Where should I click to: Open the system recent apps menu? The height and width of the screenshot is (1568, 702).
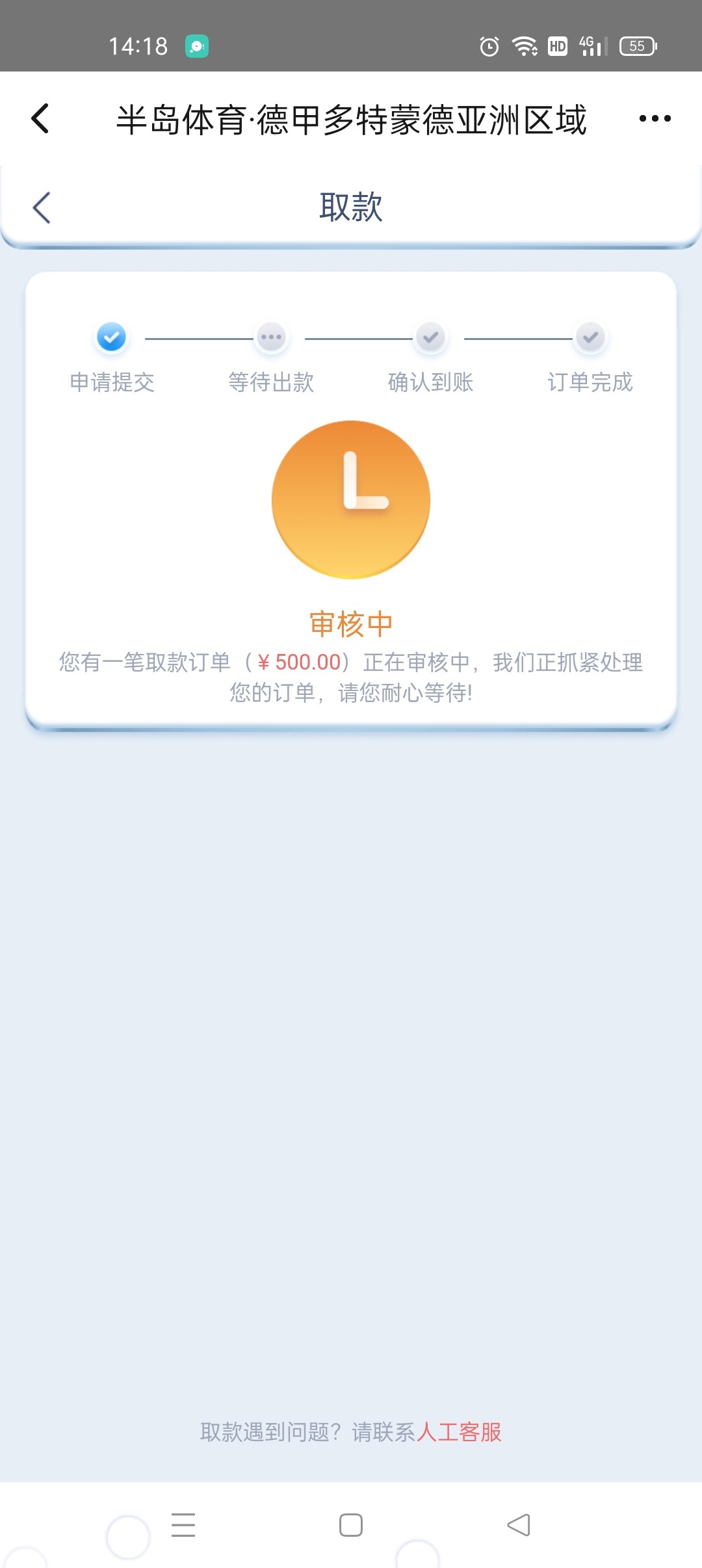click(183, 1524)
